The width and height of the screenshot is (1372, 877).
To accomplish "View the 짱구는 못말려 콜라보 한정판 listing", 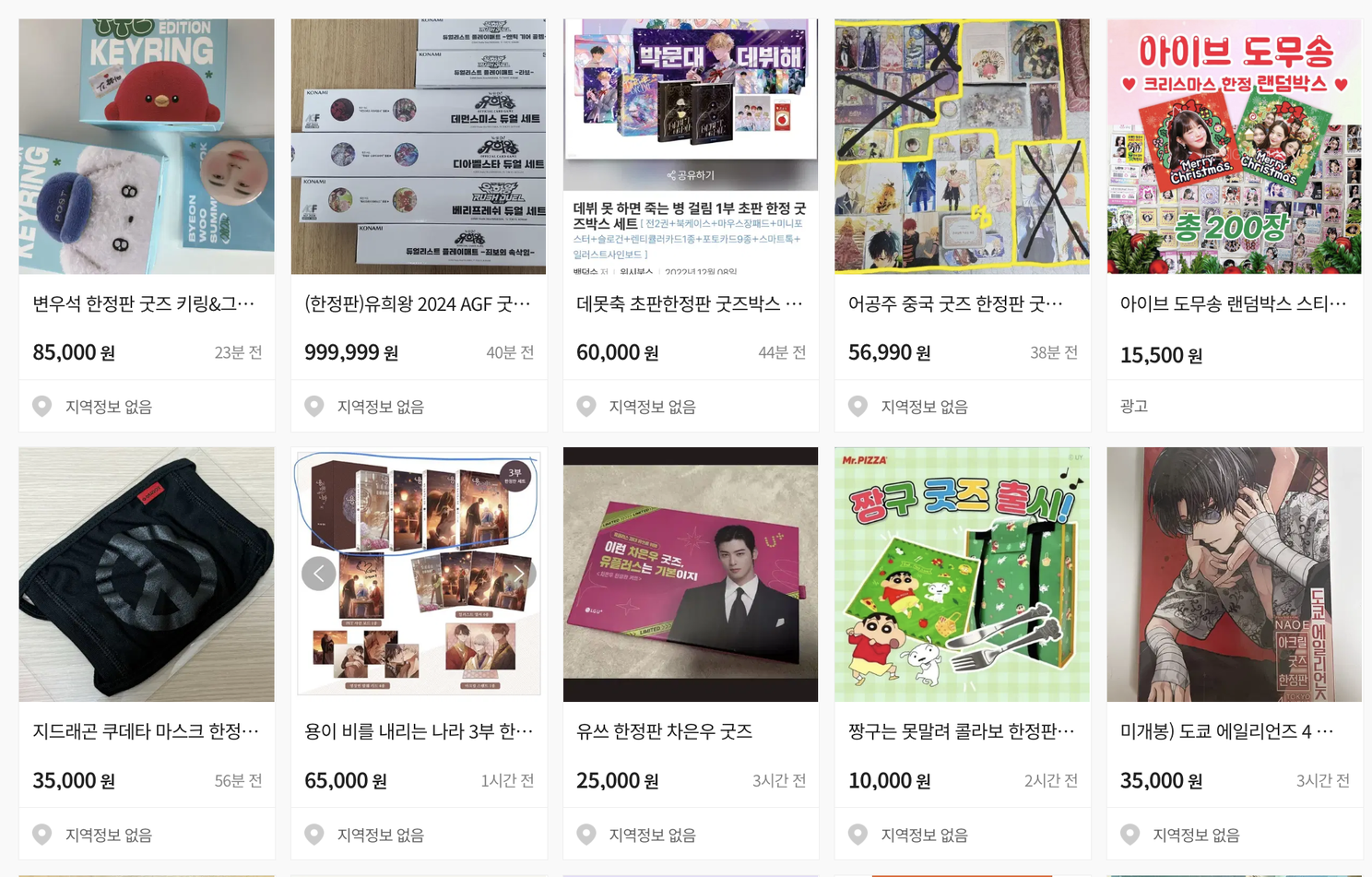I will [961, 731].
